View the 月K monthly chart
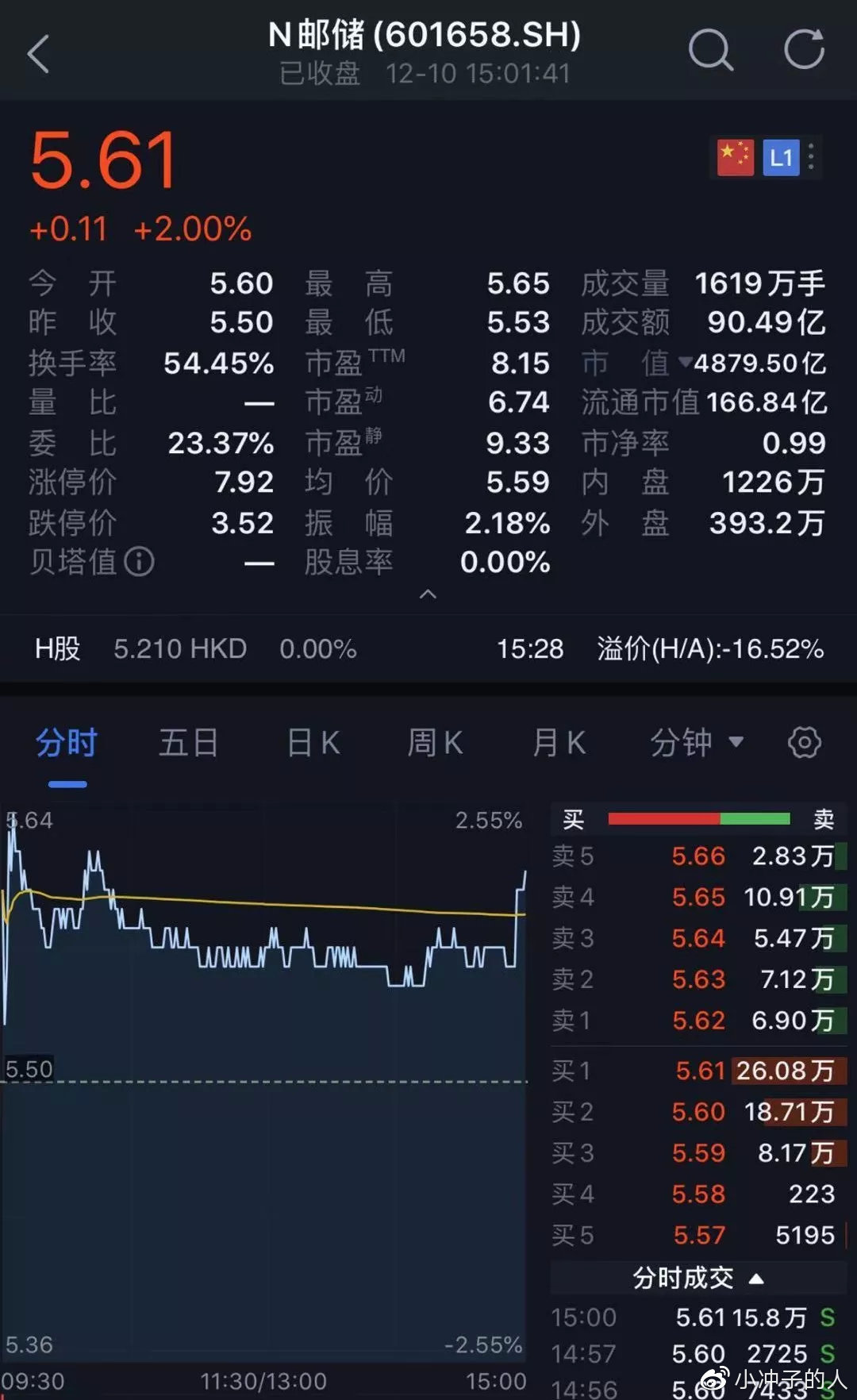The height and width of the screenshot is (1400, 857). click(559, 744)
